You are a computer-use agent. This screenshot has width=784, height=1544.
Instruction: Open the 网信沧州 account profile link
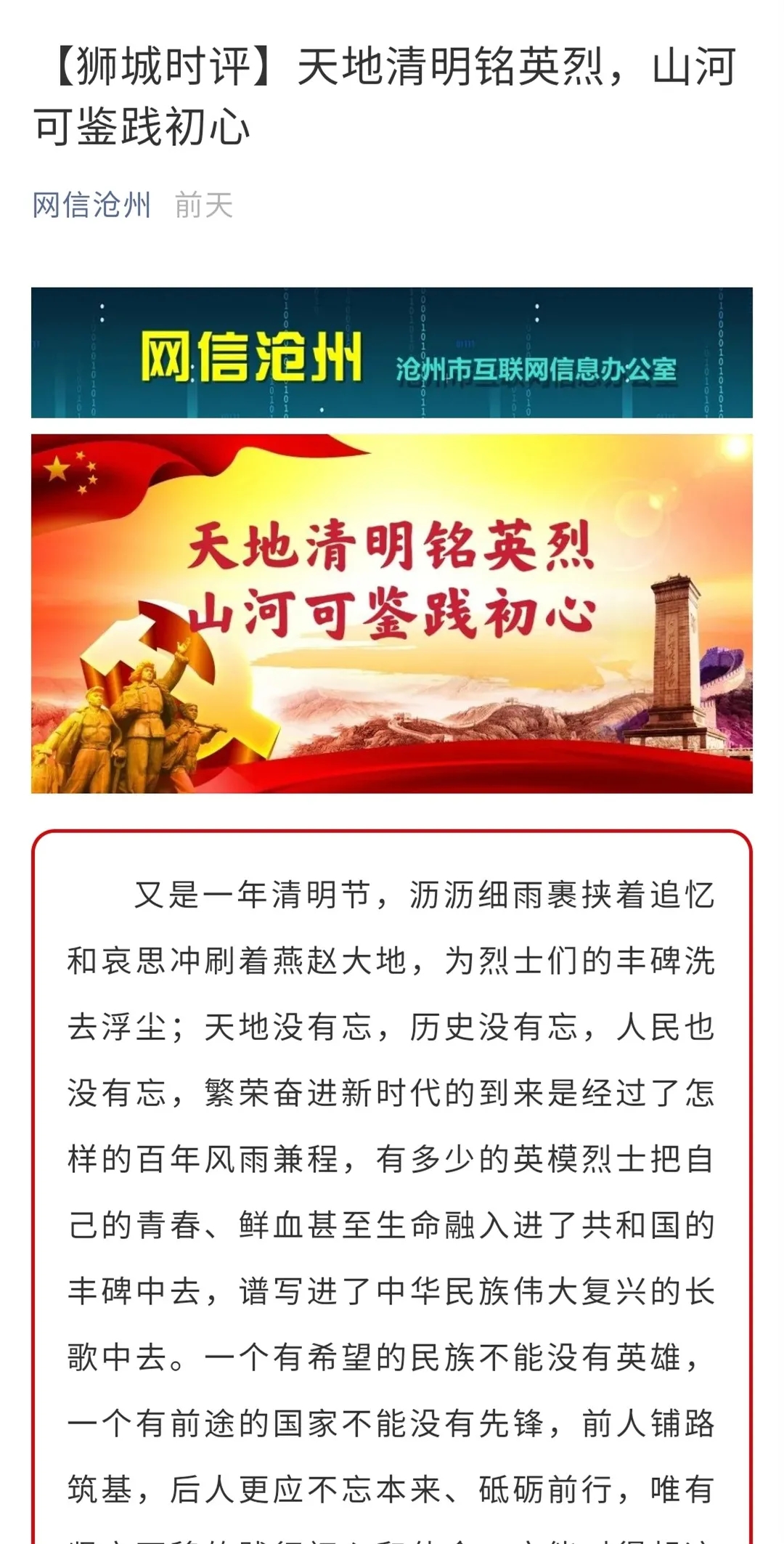[91, 206]
